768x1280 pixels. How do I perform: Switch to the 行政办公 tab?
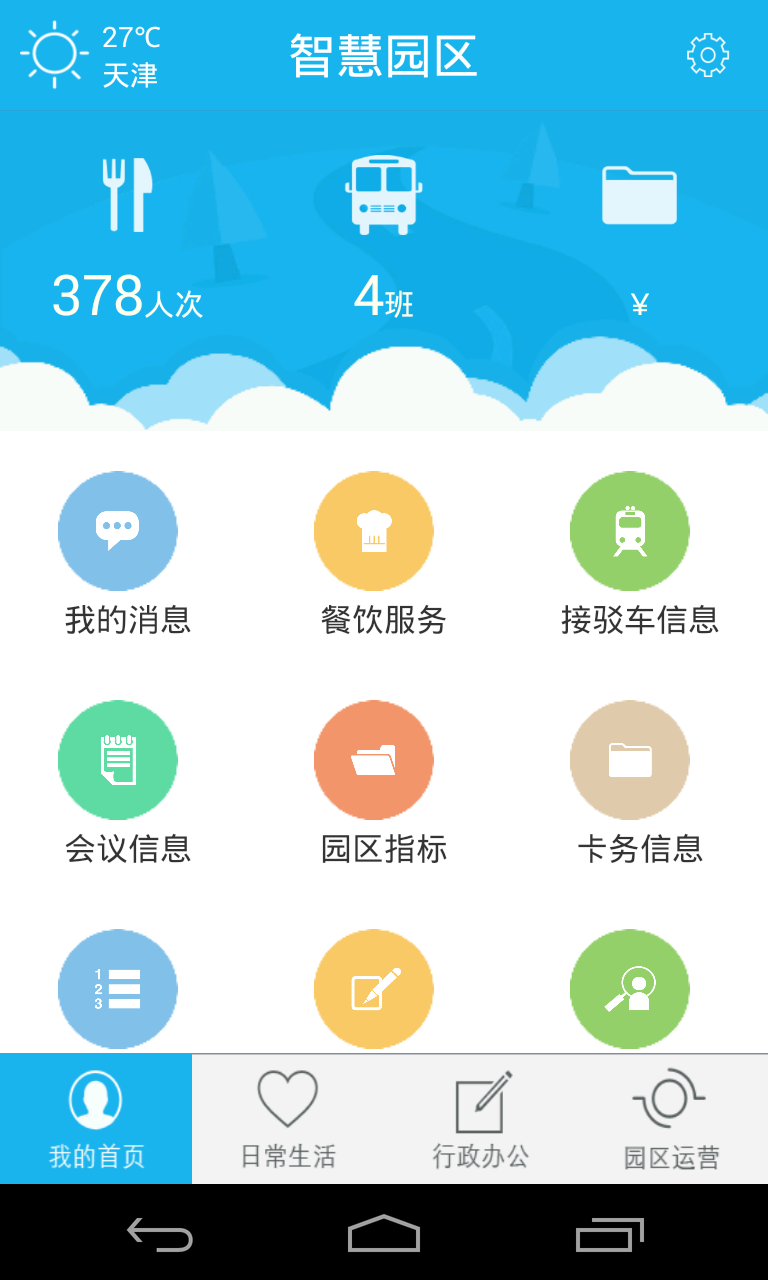pyautogui.click(x=480, y=1119)
